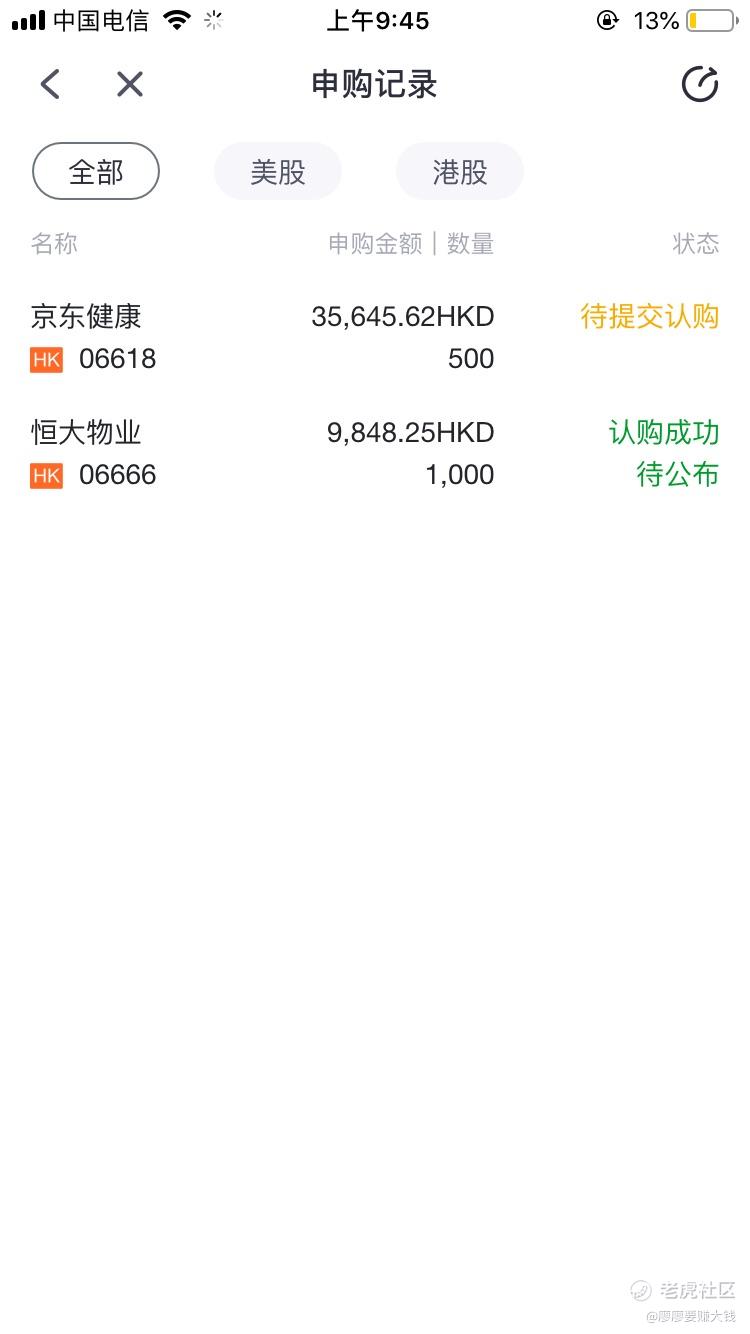Select the 全部 filter tab
Viewport: 750px width, 1334px height.
click(96, 171)
